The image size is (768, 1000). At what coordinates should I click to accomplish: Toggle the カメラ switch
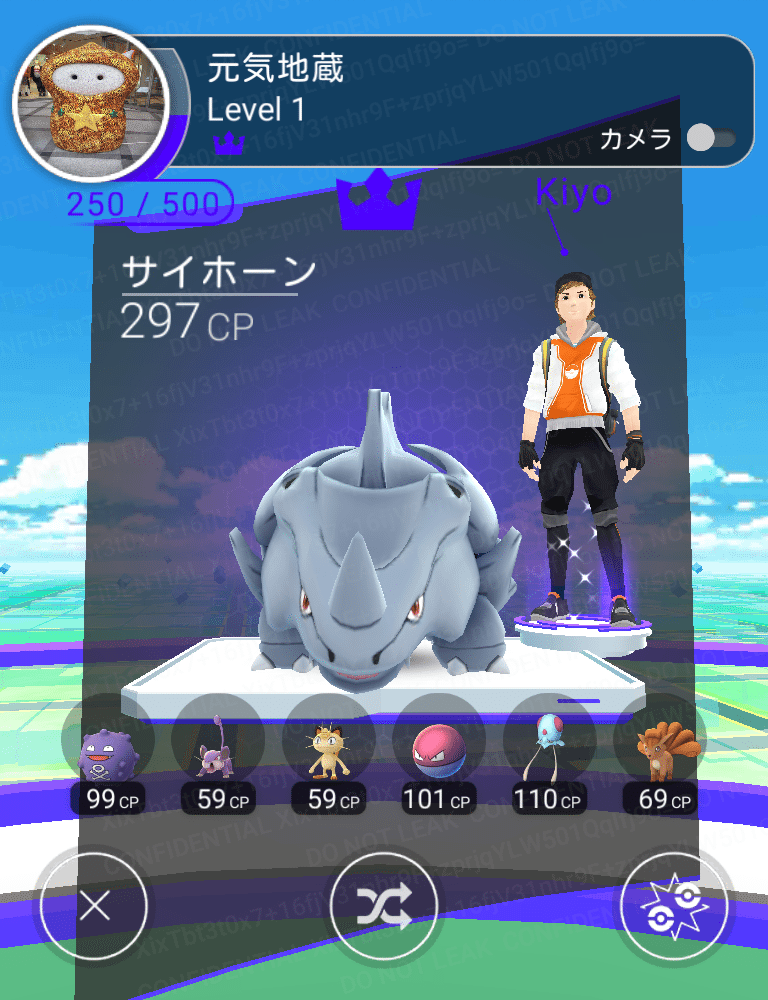(712, 139)
